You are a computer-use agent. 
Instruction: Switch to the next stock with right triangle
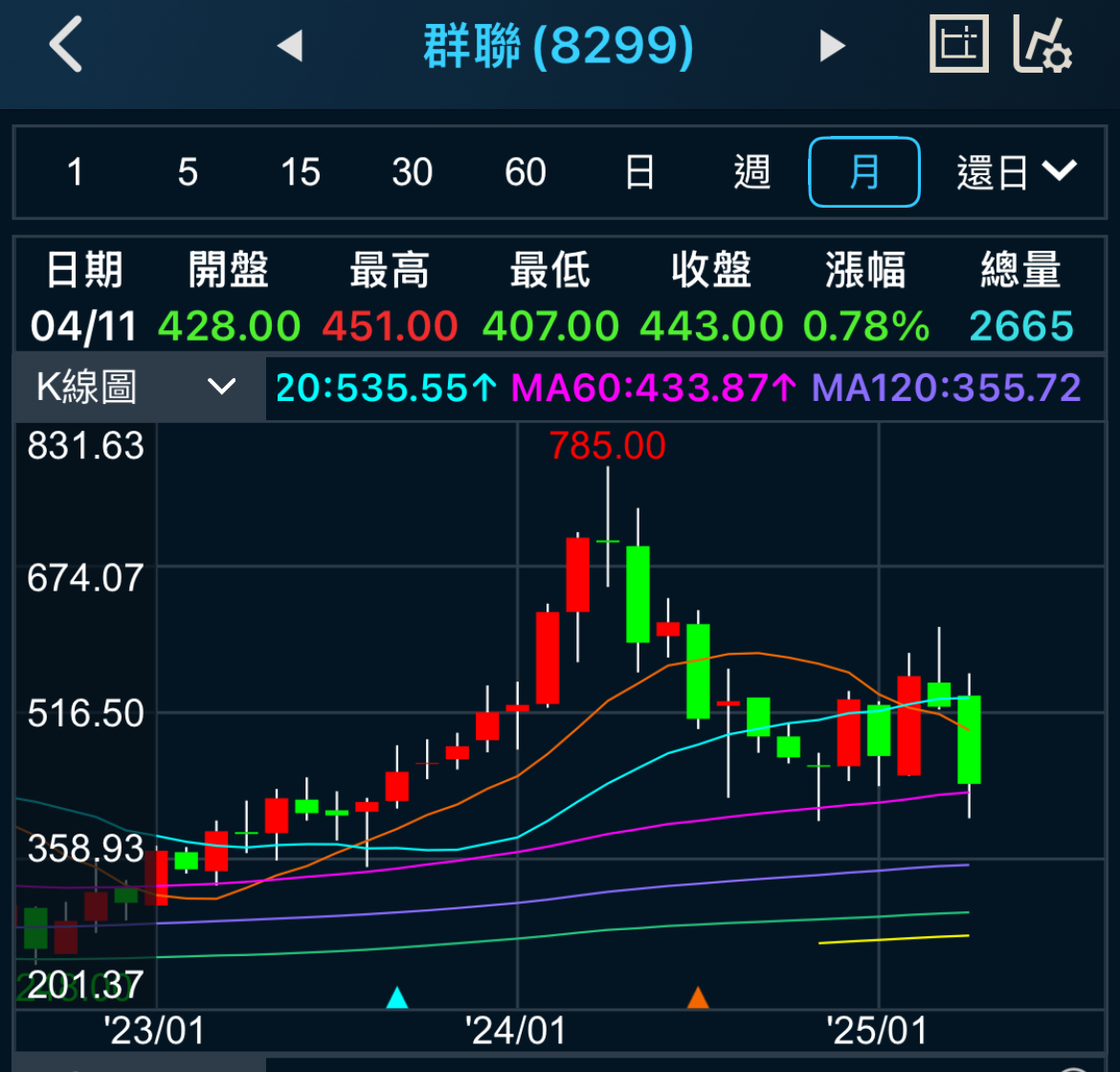coord(832,46)
